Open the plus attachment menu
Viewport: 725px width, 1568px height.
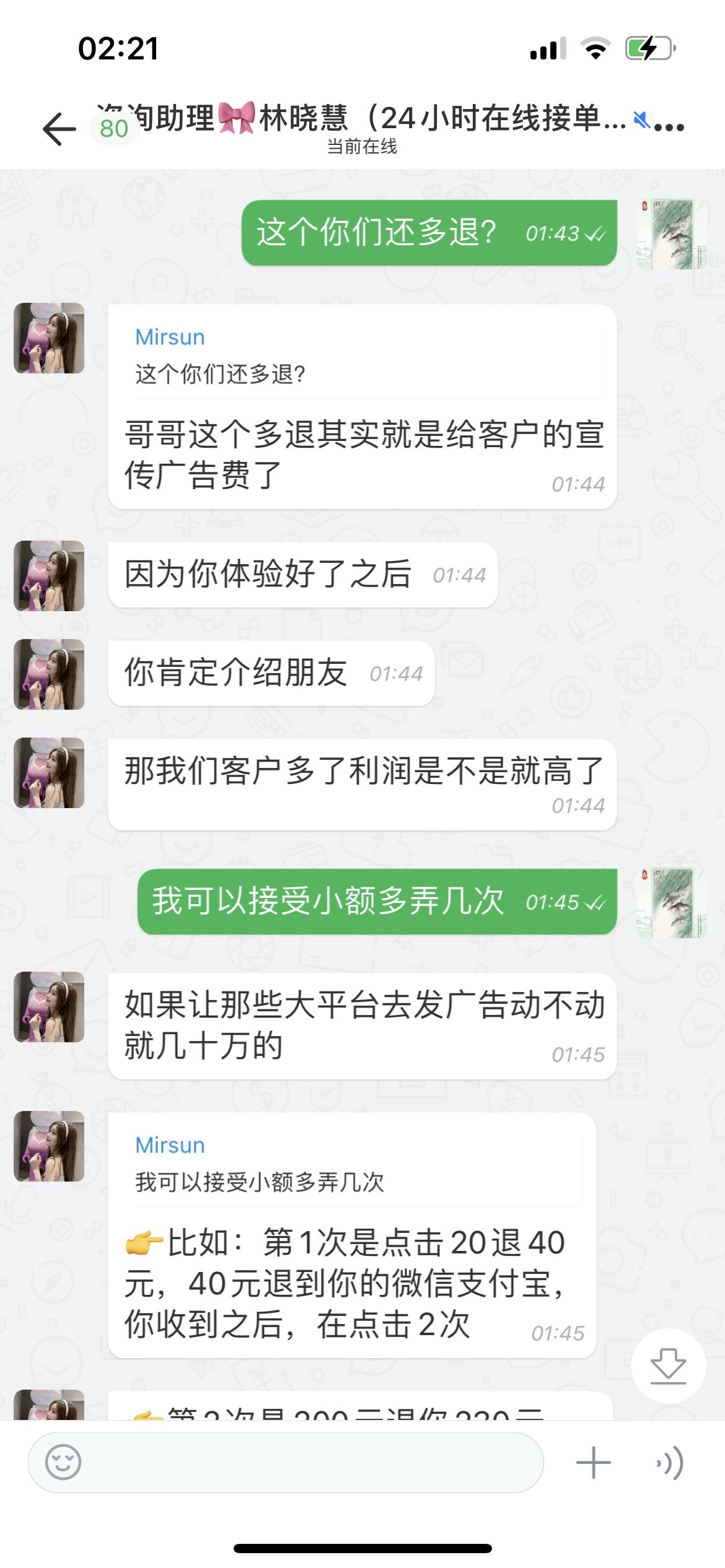click(x=593, y=1463)
